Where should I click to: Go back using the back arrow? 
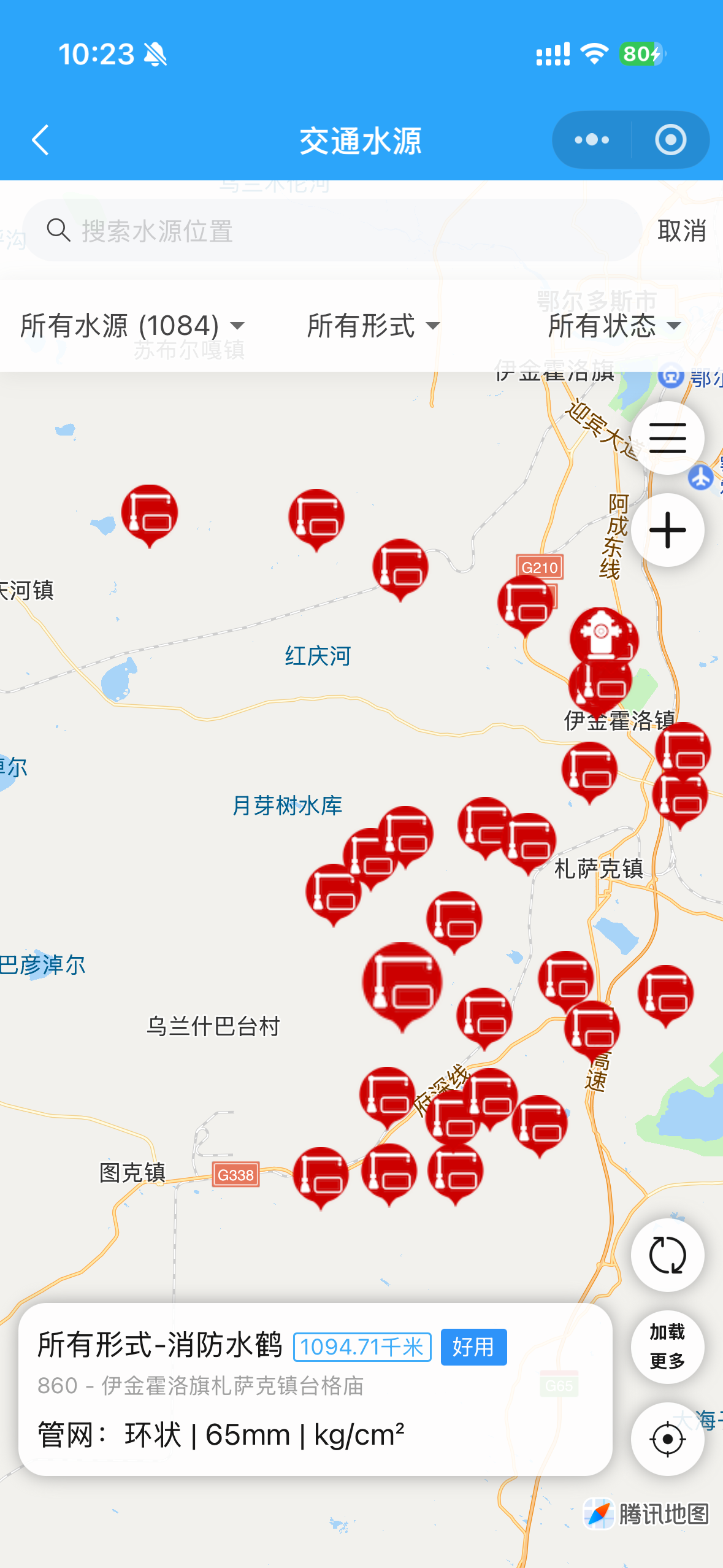click(x=40, y=140)
